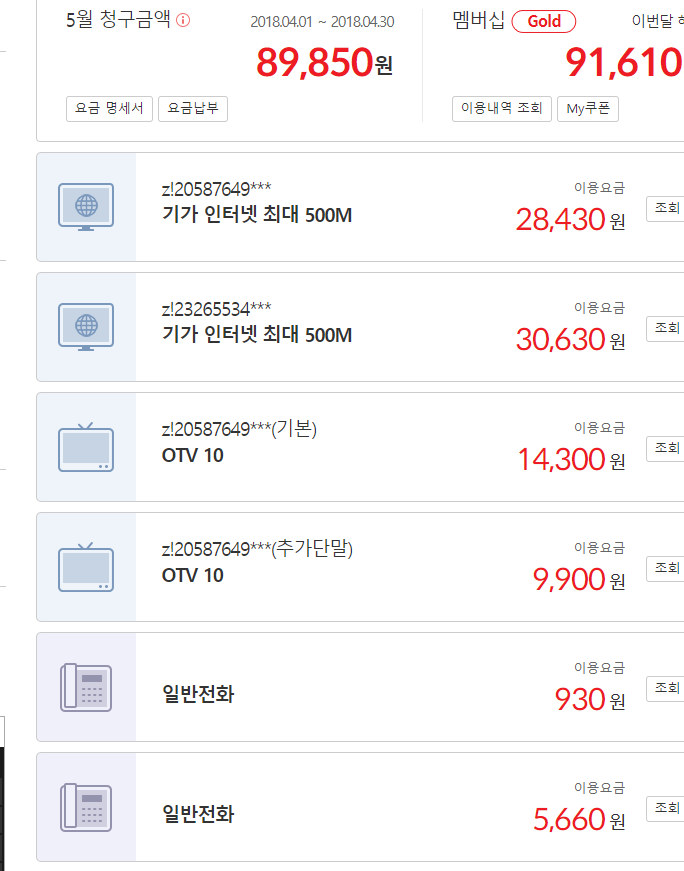Open 이용내역 조회 usage history
This screenshot has height=871, width=684.
pyautogui.click(x=501, y=109)
